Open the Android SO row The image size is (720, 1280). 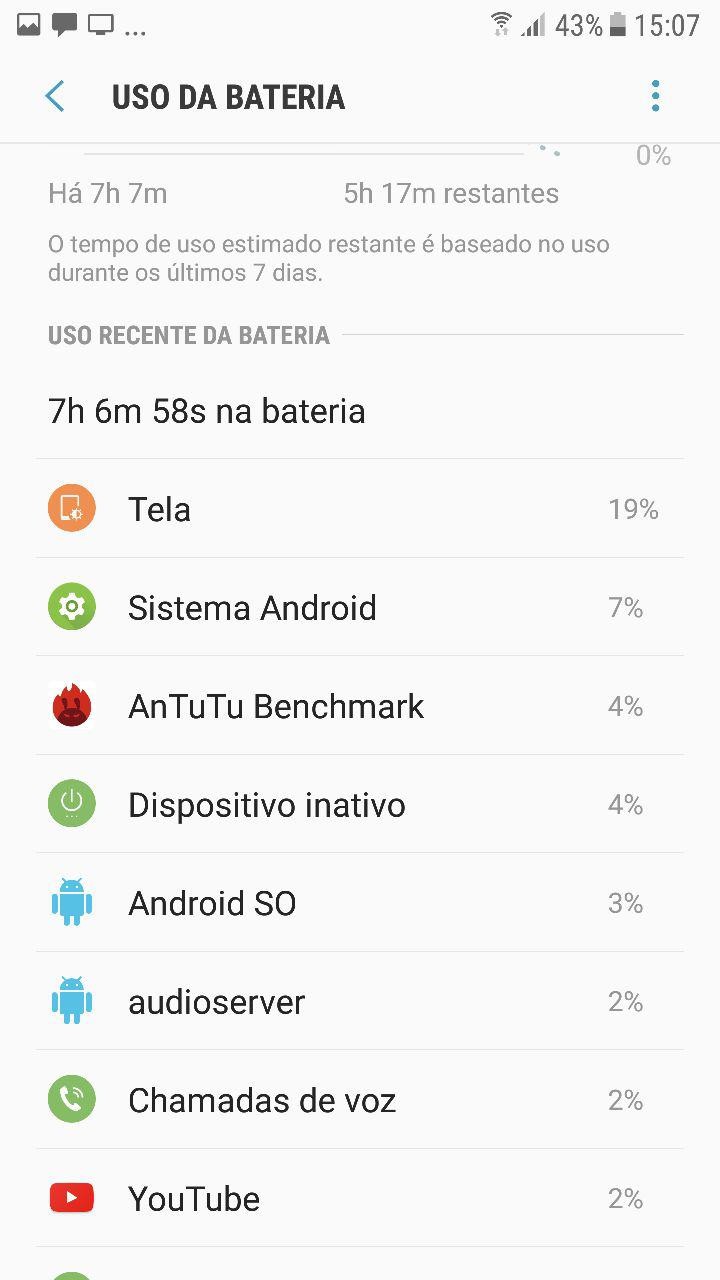[x=360, y=903]
